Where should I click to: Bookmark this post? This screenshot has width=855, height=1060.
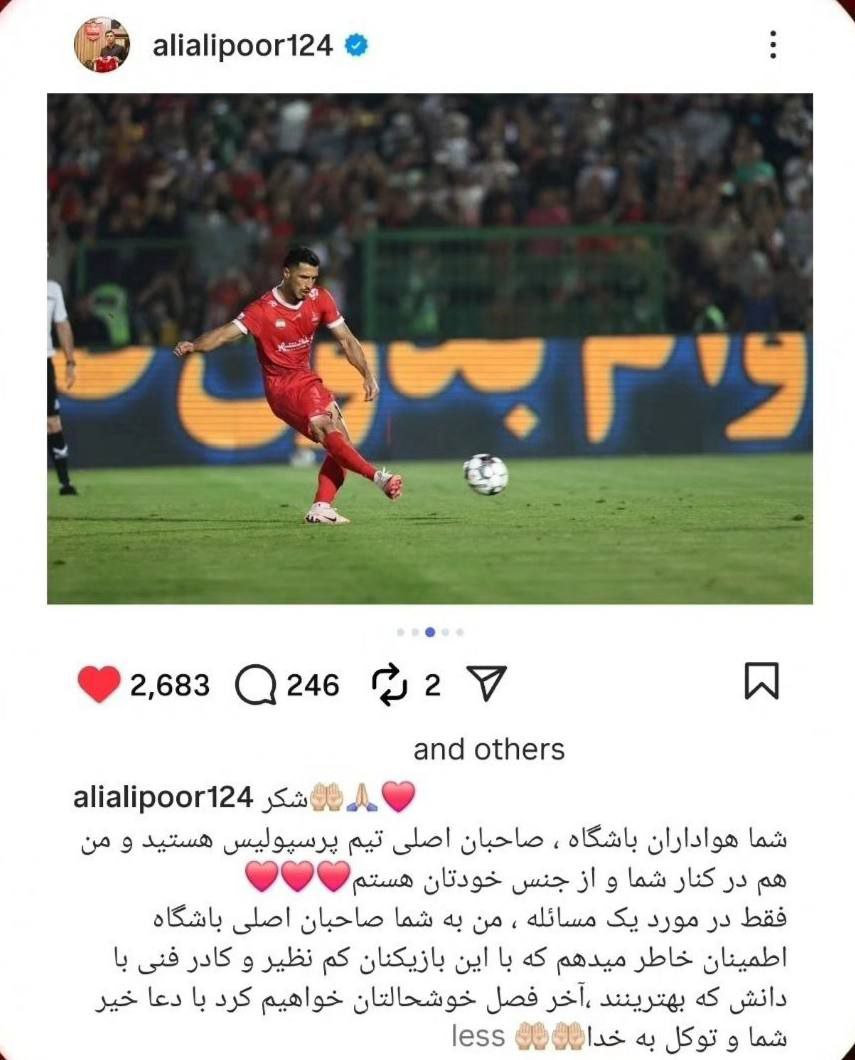[761, 682]
